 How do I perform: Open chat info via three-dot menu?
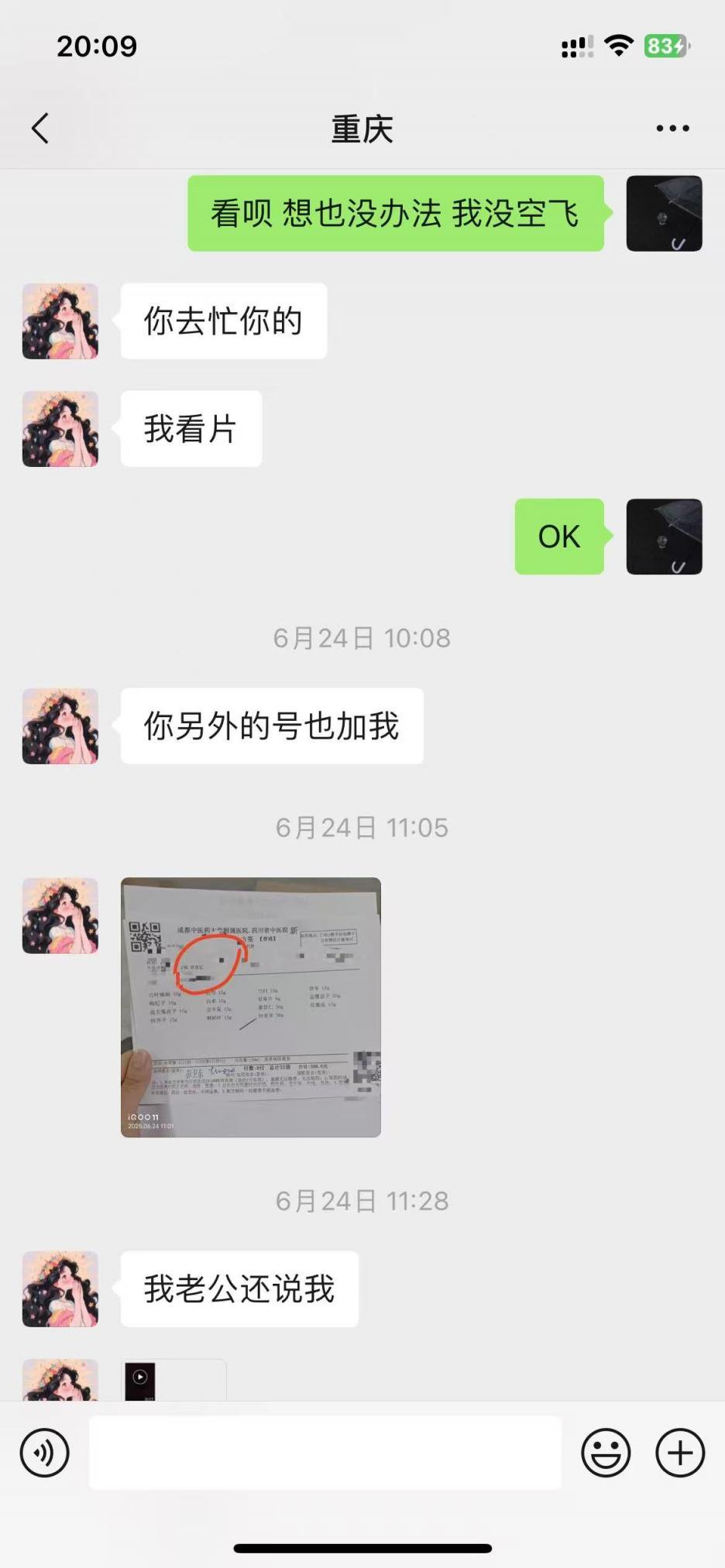coord(672,129)
